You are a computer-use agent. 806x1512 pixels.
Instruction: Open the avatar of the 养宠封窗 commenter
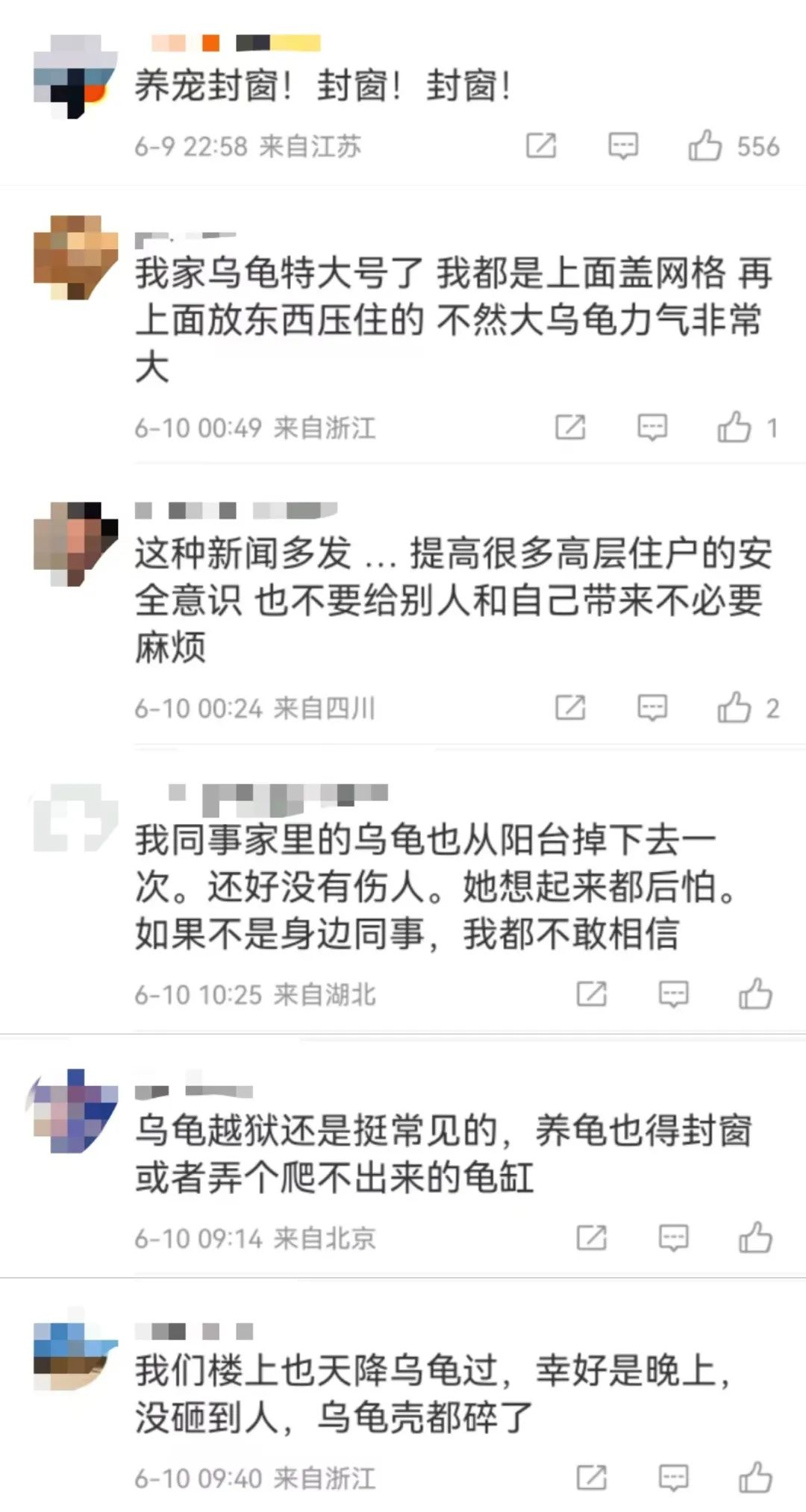click(75, 77)
